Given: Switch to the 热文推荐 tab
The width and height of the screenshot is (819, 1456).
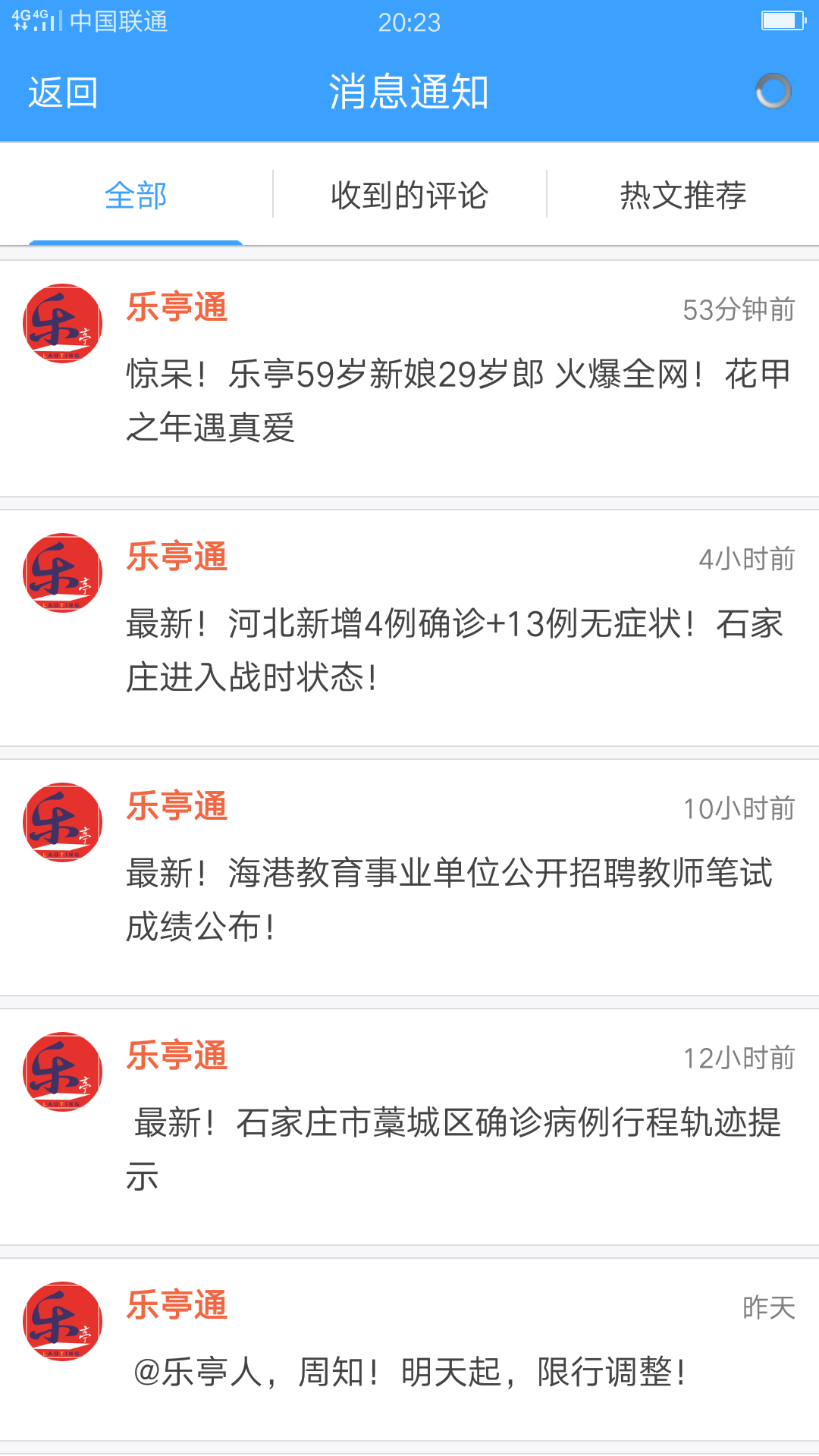Looking at the screenshot, I should point(683,195).
